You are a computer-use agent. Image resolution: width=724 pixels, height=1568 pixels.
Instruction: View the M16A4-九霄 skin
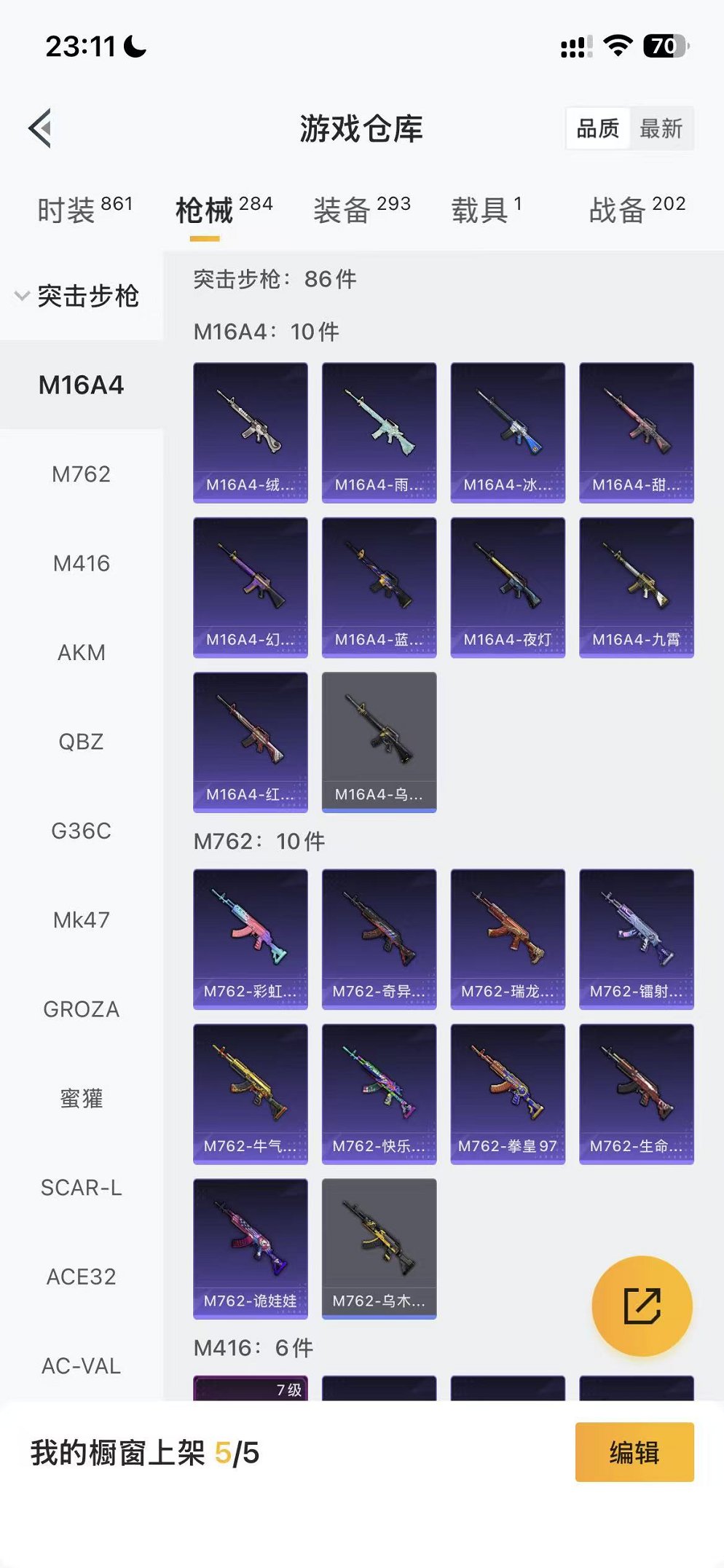pos(636,587)
